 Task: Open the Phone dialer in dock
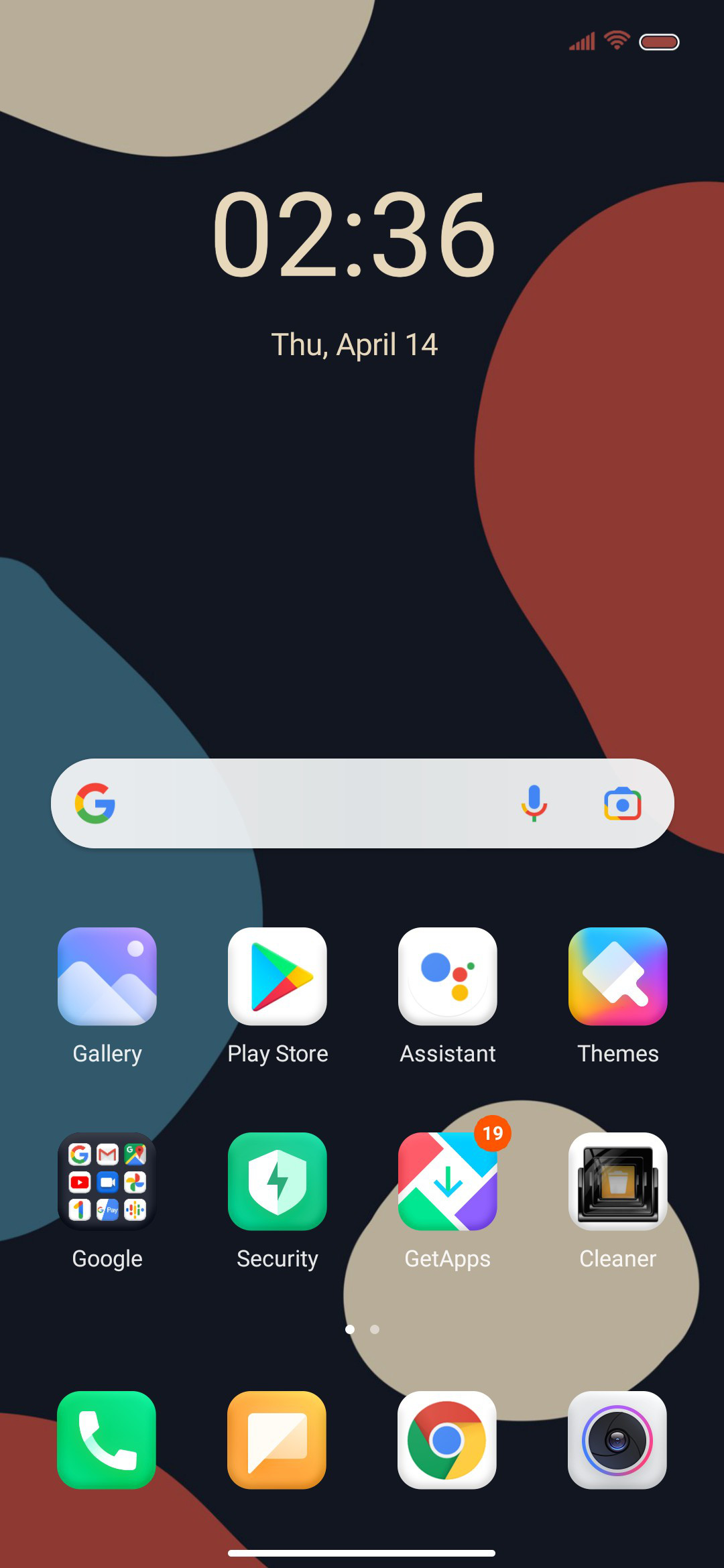[107, 1440]
